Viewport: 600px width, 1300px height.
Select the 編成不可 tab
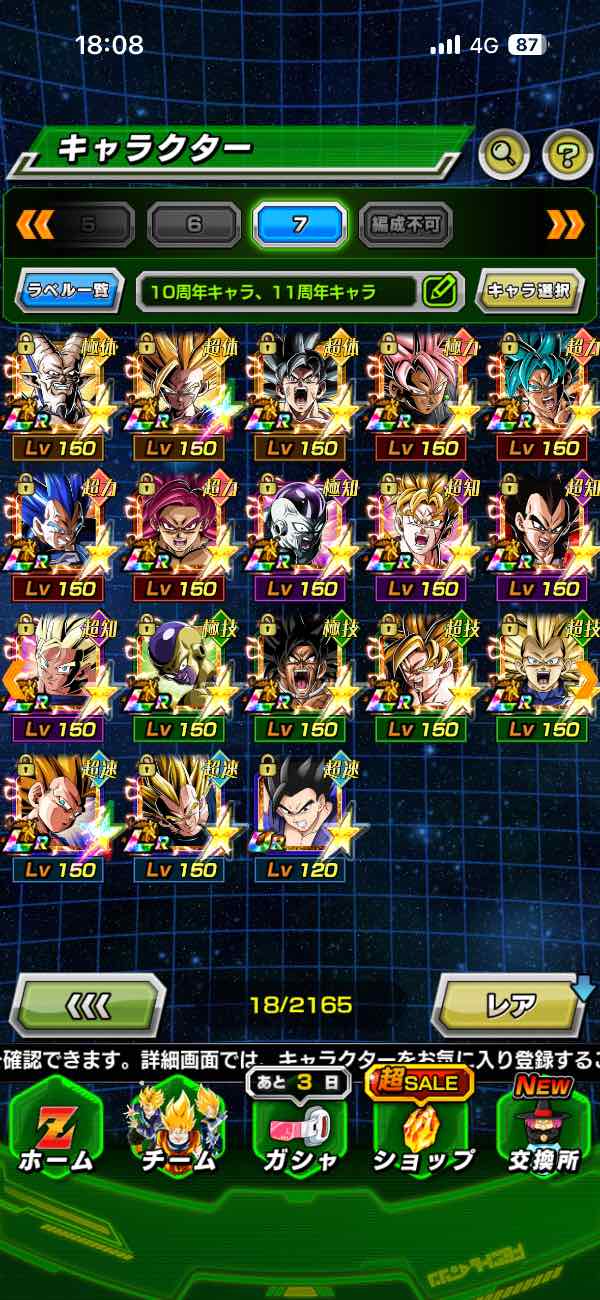pos(405,225)
